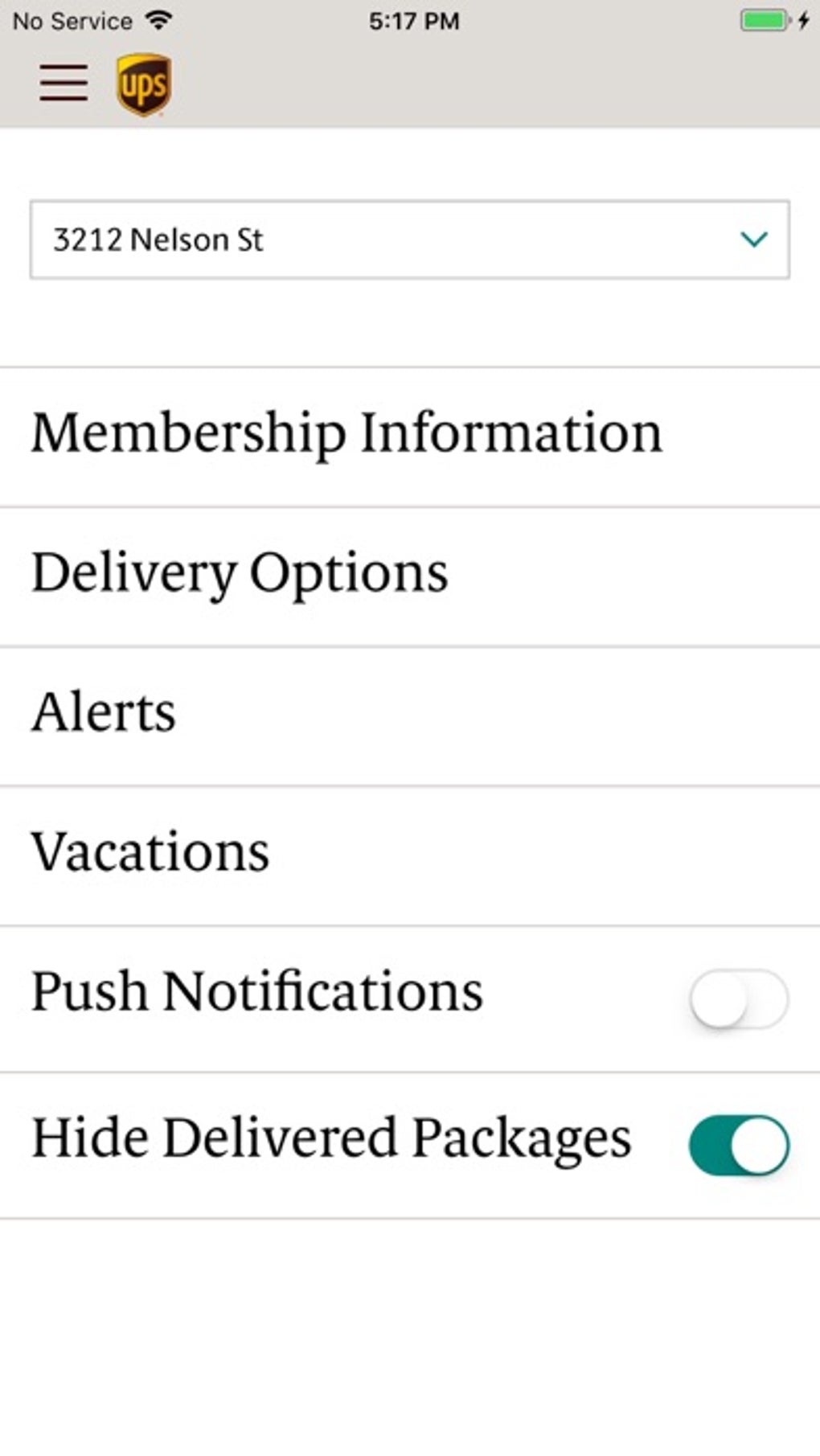Image resolution: width=820 pixels, height=1456 pixels.
Task: Expand the 3212 Nelson St address dropdown
Action: 409,240
